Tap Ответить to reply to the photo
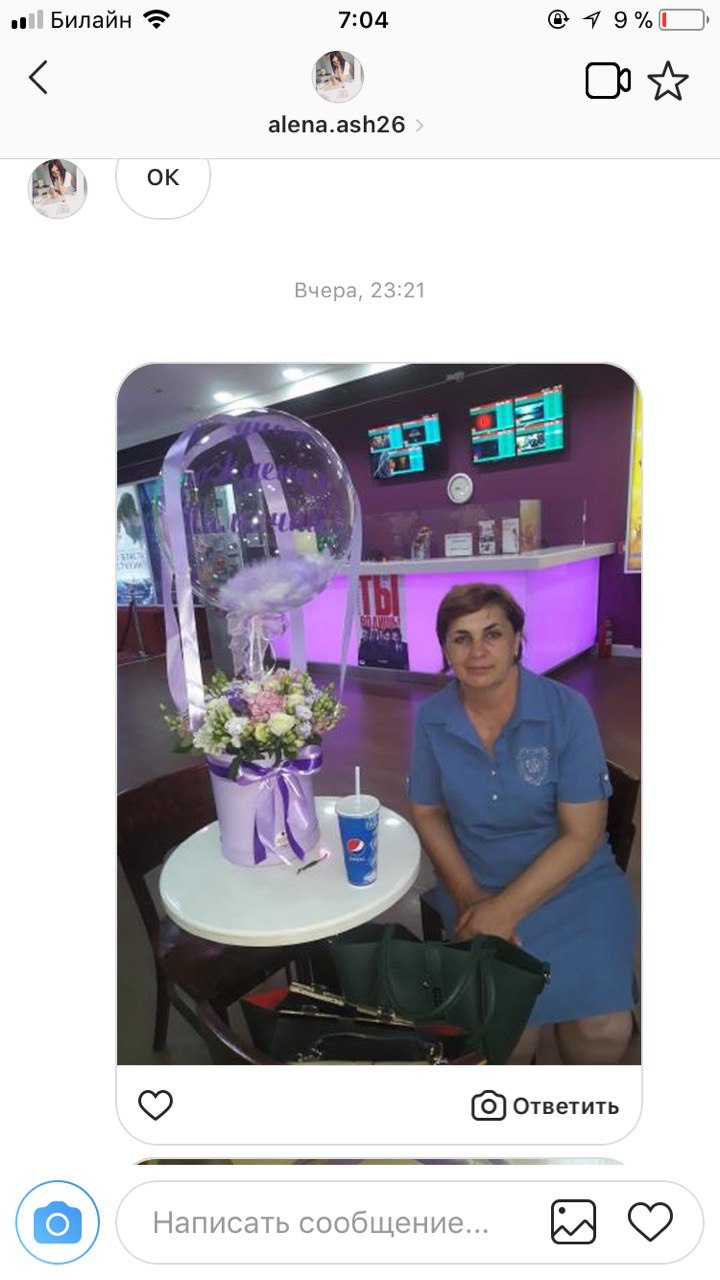The width and height of the screenshot is (720, 1280). tap(546, 1106)
